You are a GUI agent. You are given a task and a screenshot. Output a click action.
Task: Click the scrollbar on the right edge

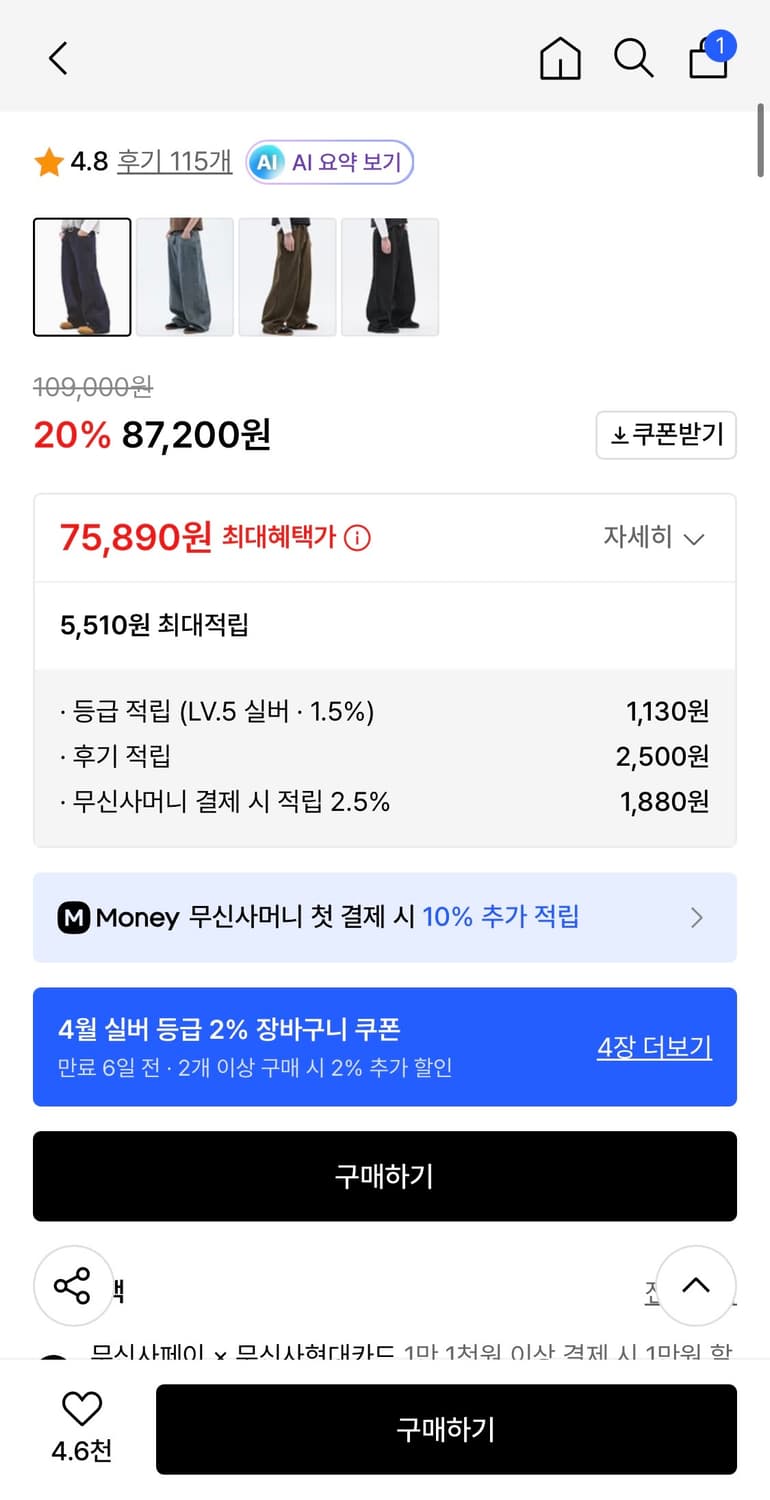(x=761, y=140)
